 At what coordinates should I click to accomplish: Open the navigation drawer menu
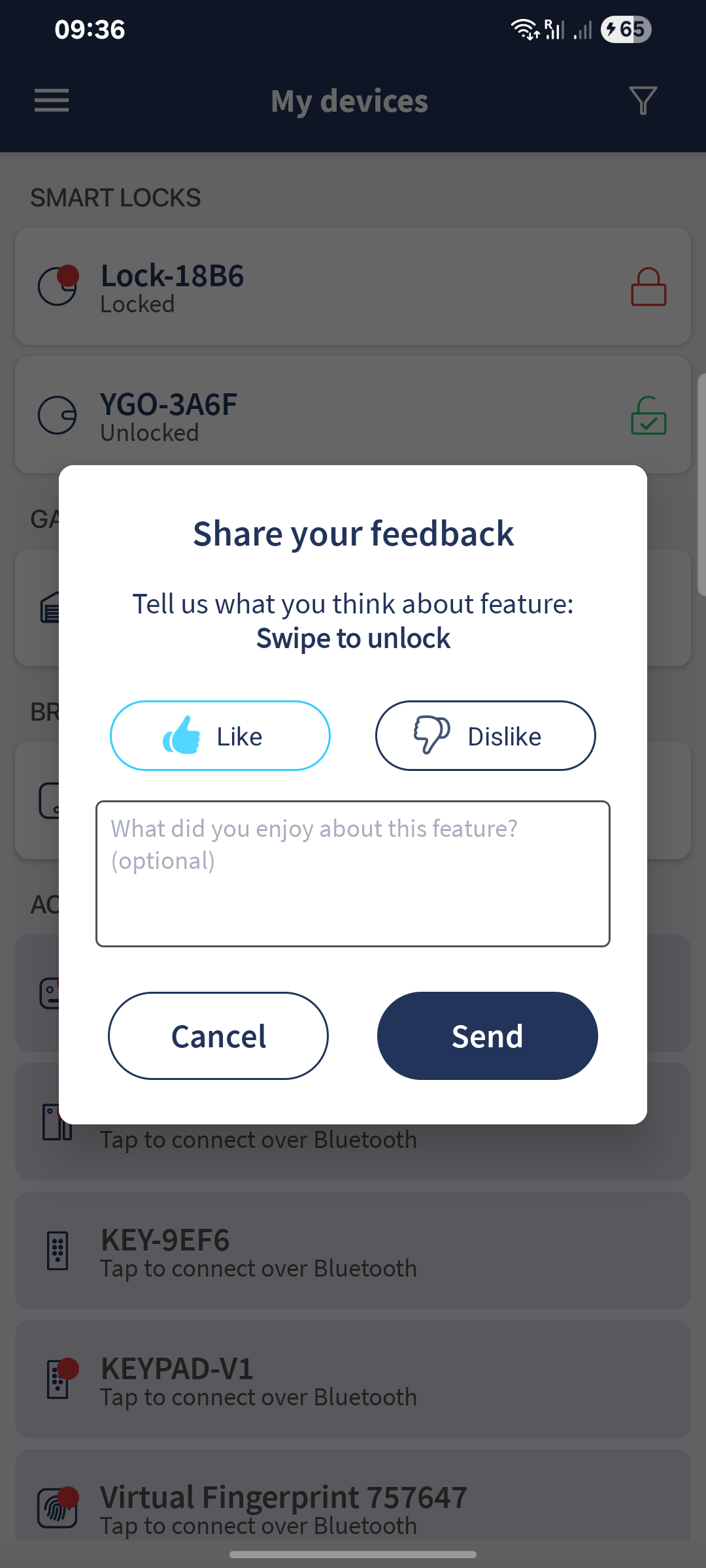51,101
